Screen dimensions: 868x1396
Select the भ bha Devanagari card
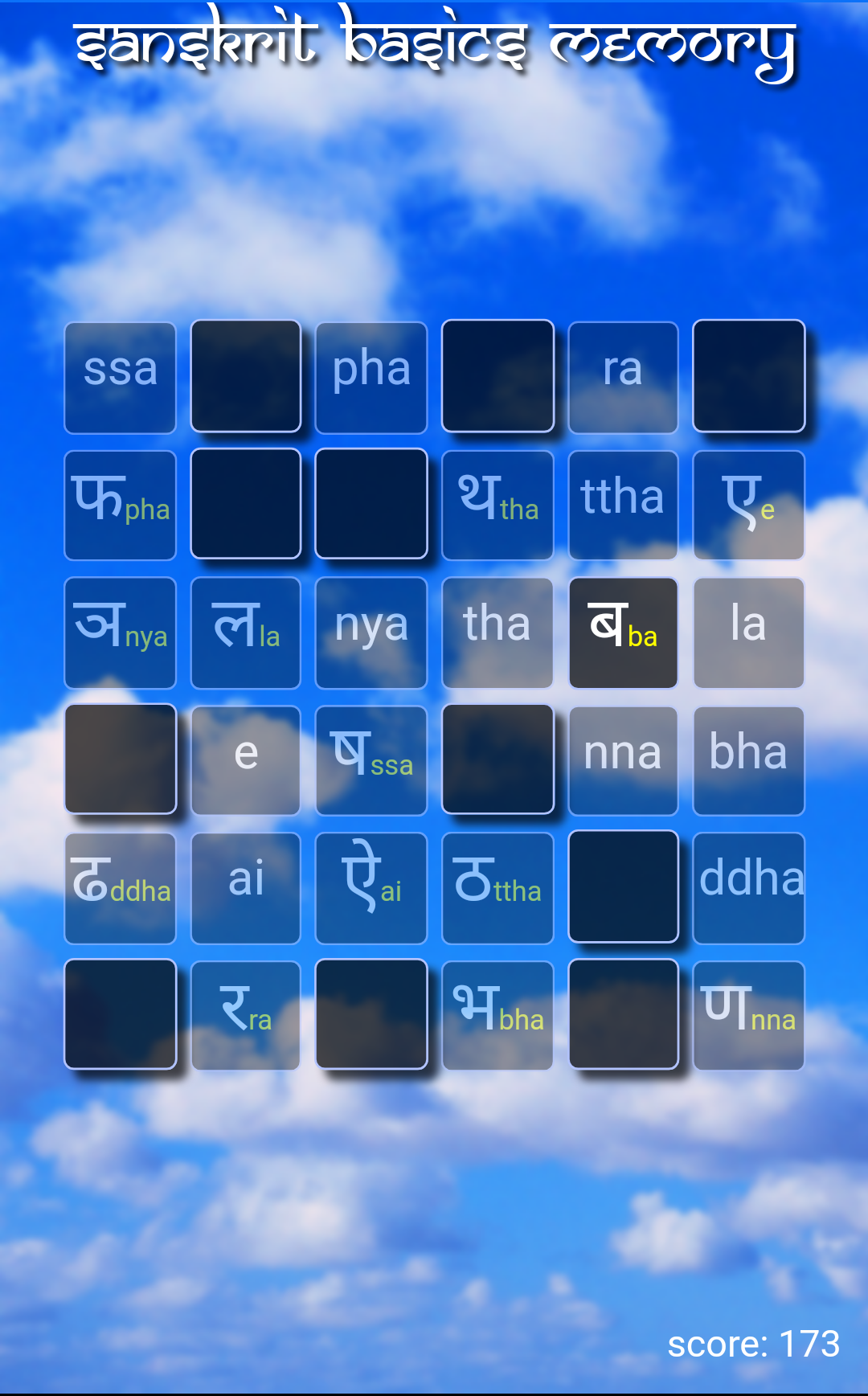click(497, 1015)
